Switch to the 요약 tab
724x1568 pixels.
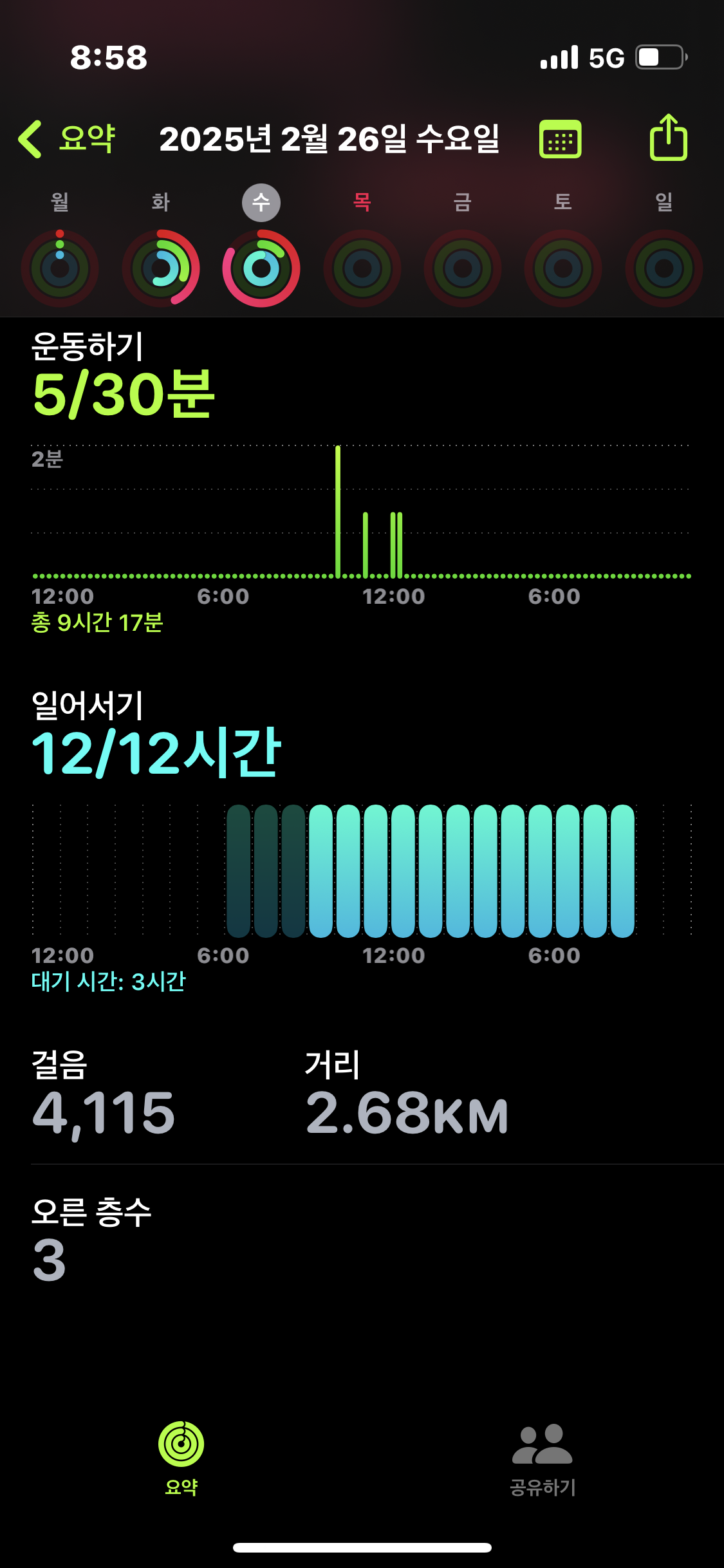click(x=181, y=1457)
